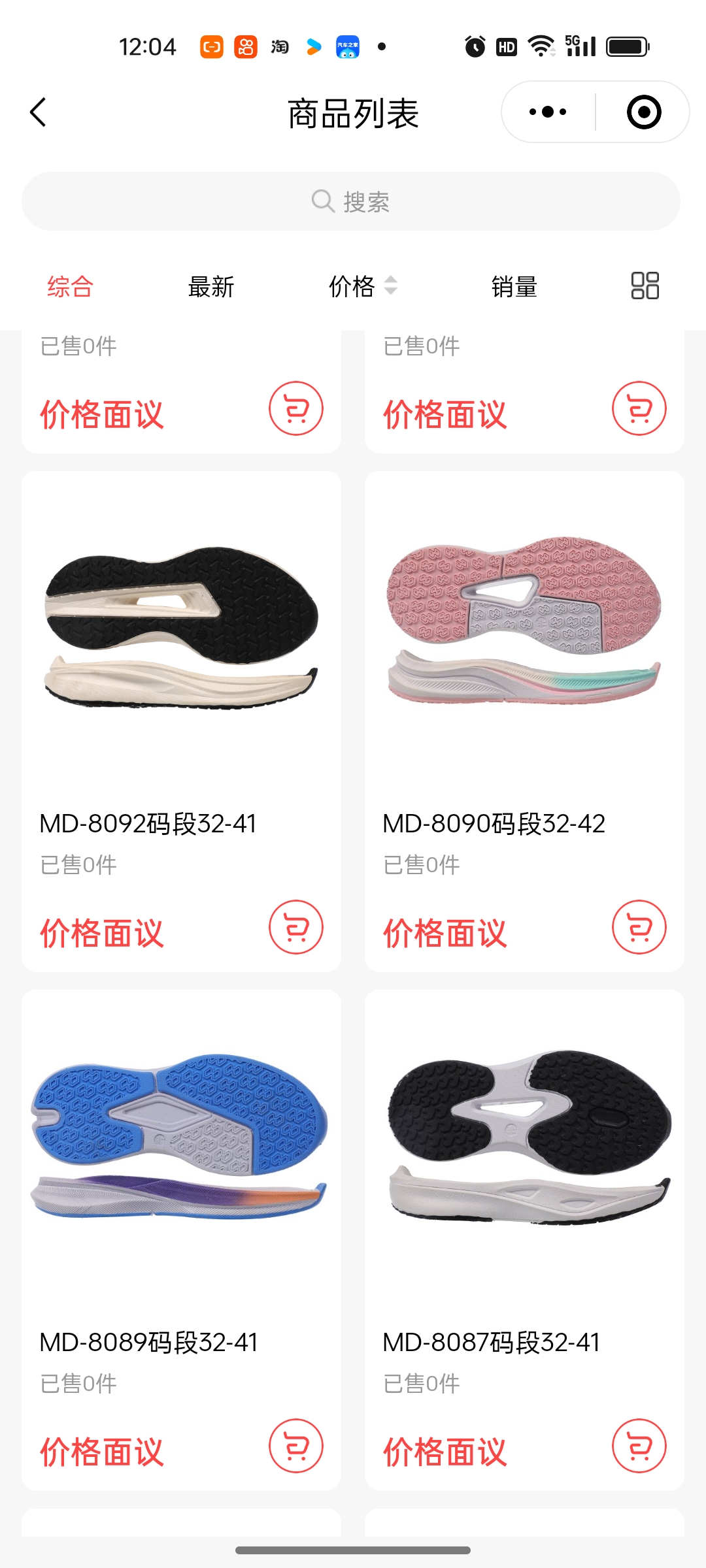The width and height of the screenshot is (706, 1568).
Task: Tap the 搜索 search box
Action: [351, 201]
